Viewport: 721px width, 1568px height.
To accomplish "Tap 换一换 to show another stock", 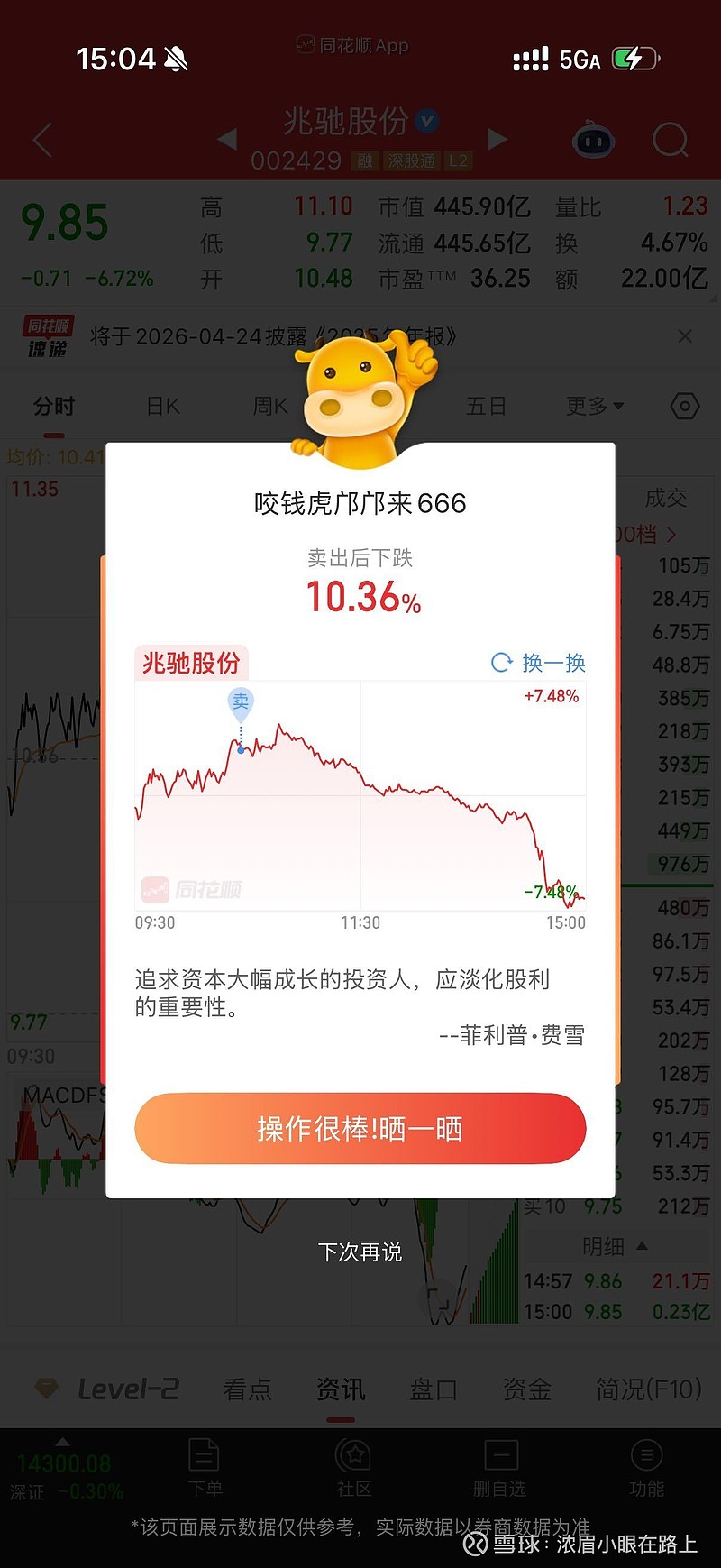I will (539, 663).
